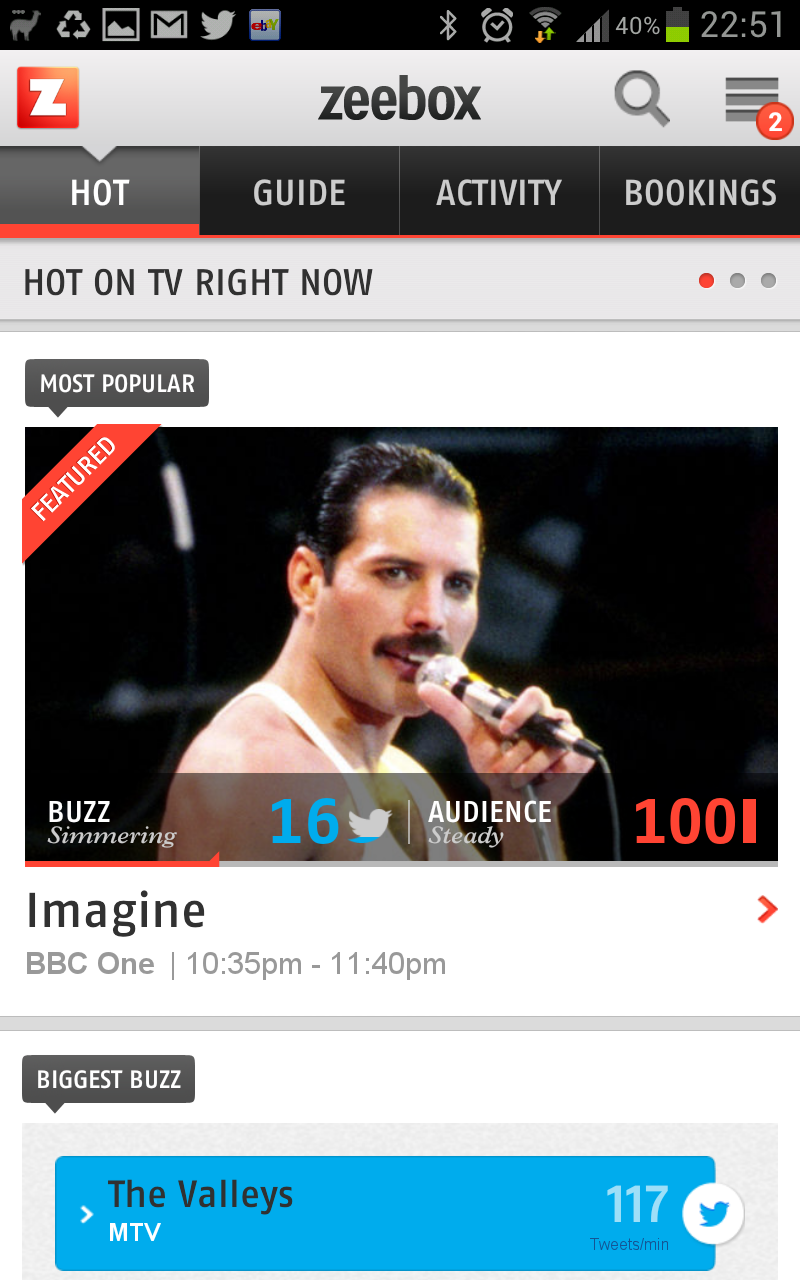This screenshot has height=1280, width=800.
Task: Open the Imagine BBC One programme row
Action: tap(401, 932)
